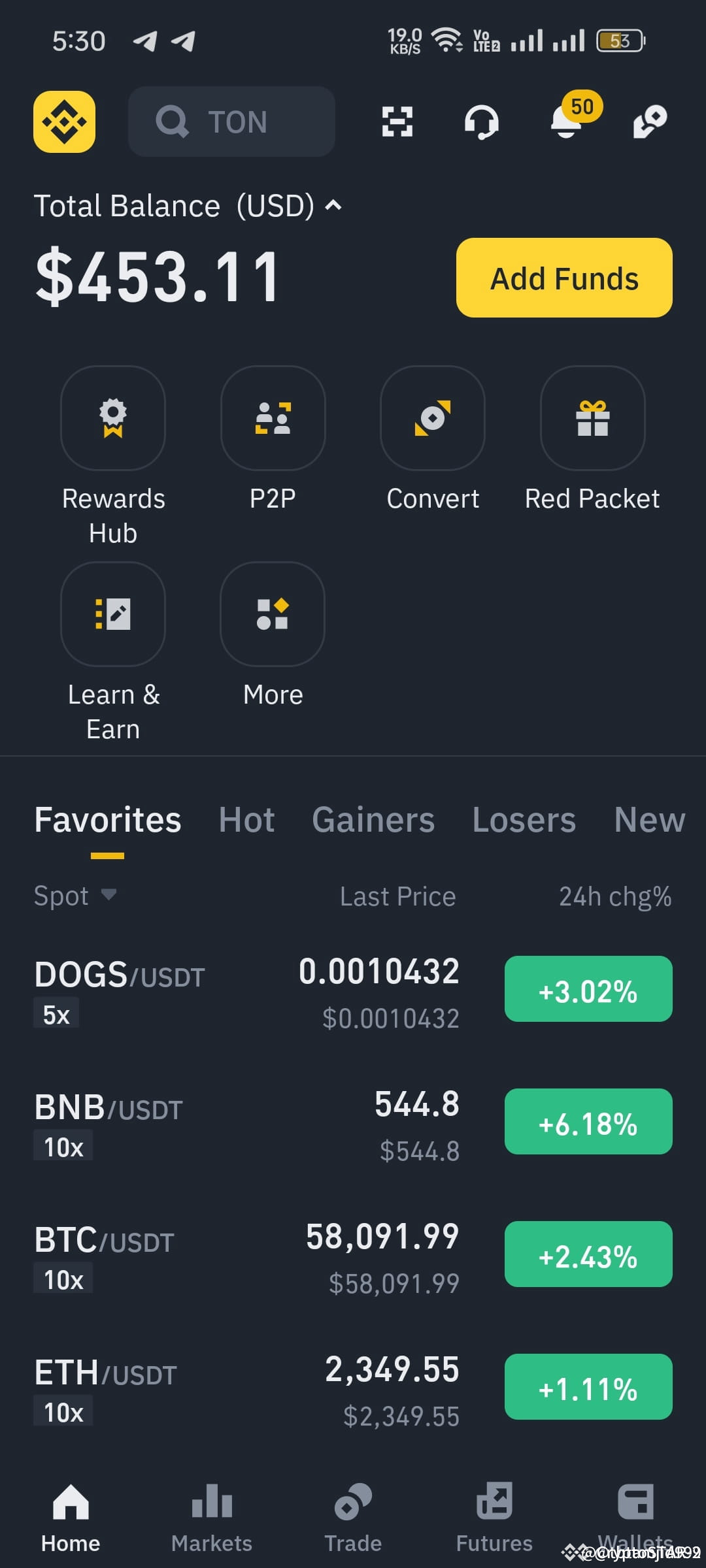Open the Red Packet feature
706x1568 pixels.
(x=592, y=418)
